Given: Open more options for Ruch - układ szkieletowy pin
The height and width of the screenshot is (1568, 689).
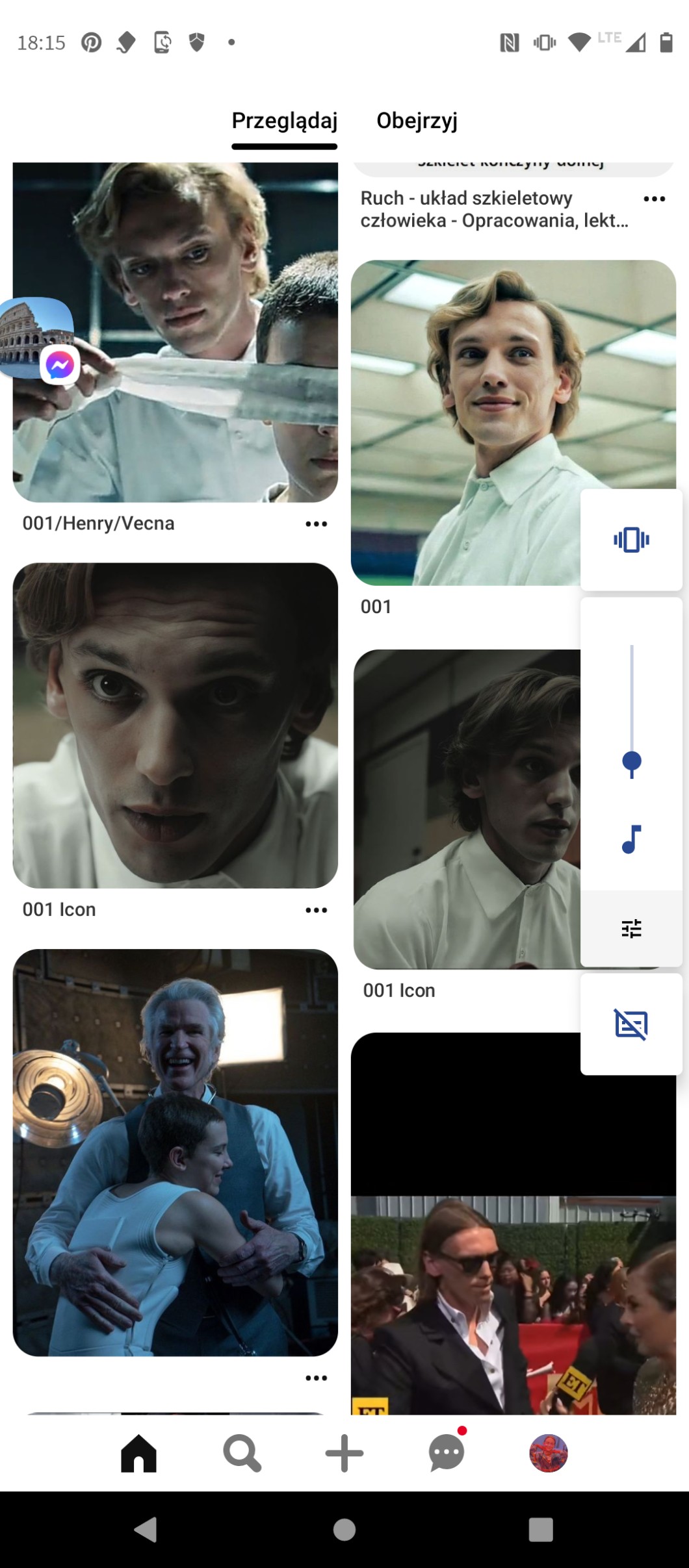Looking at the screenshot, I should [x=653, y=199].
